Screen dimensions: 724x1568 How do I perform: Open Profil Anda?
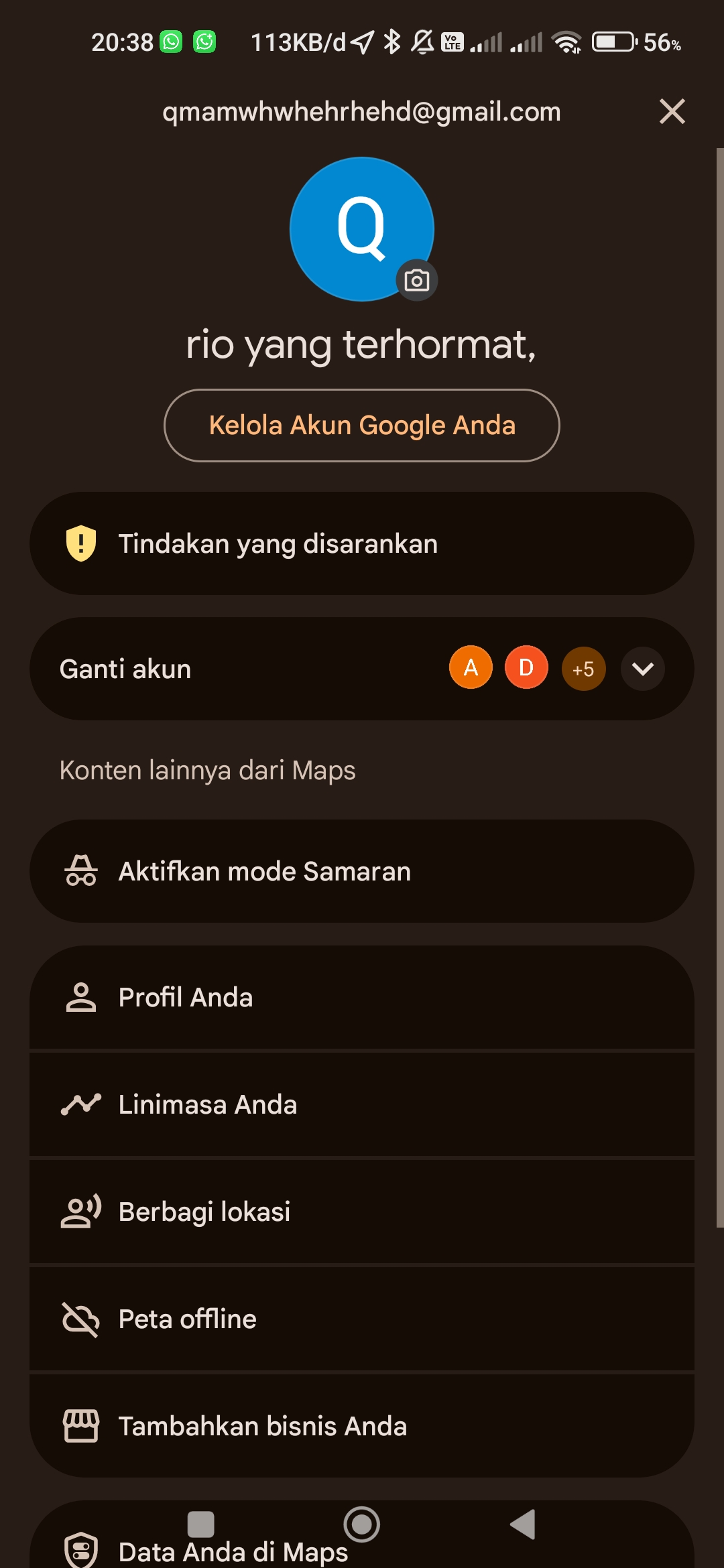click(362, 997)
